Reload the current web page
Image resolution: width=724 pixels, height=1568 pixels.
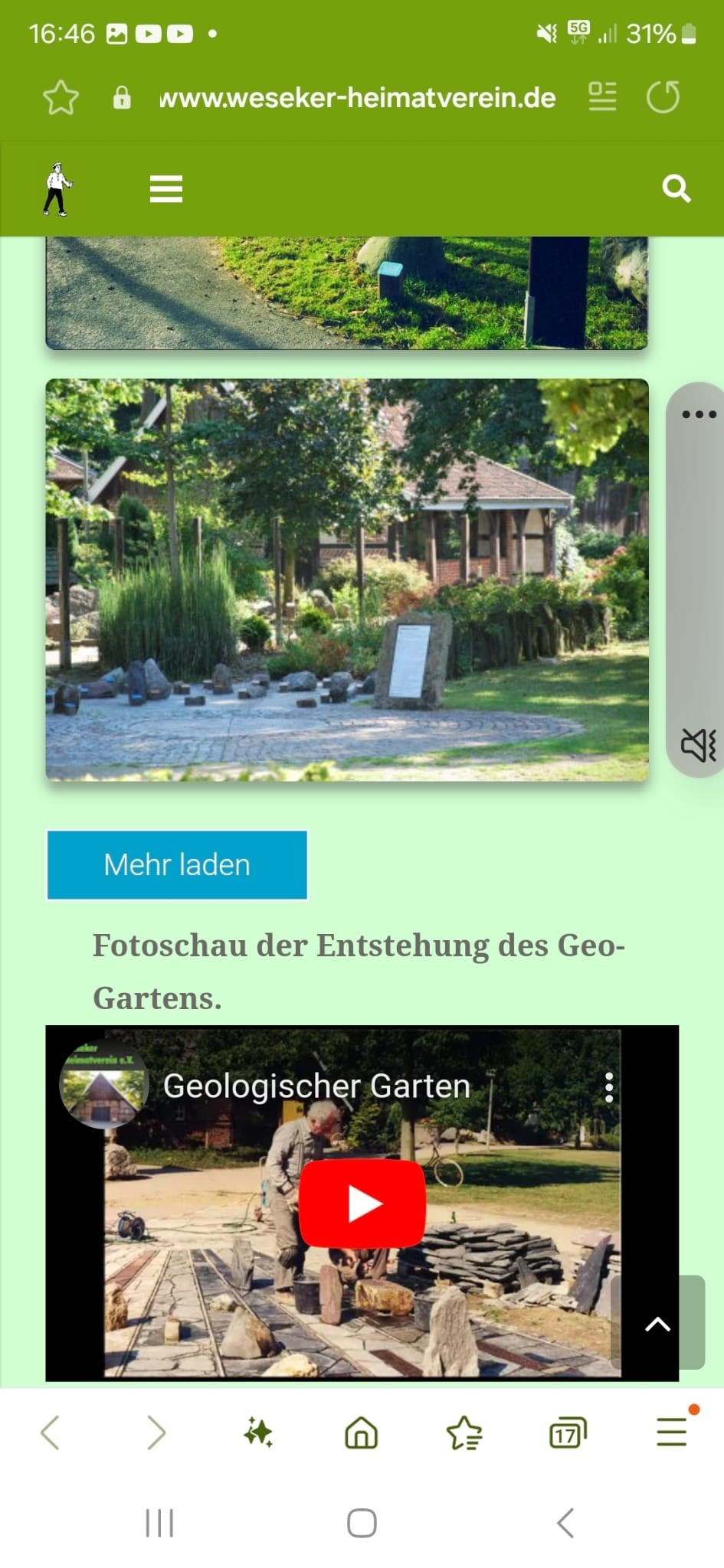click(663, 97)
